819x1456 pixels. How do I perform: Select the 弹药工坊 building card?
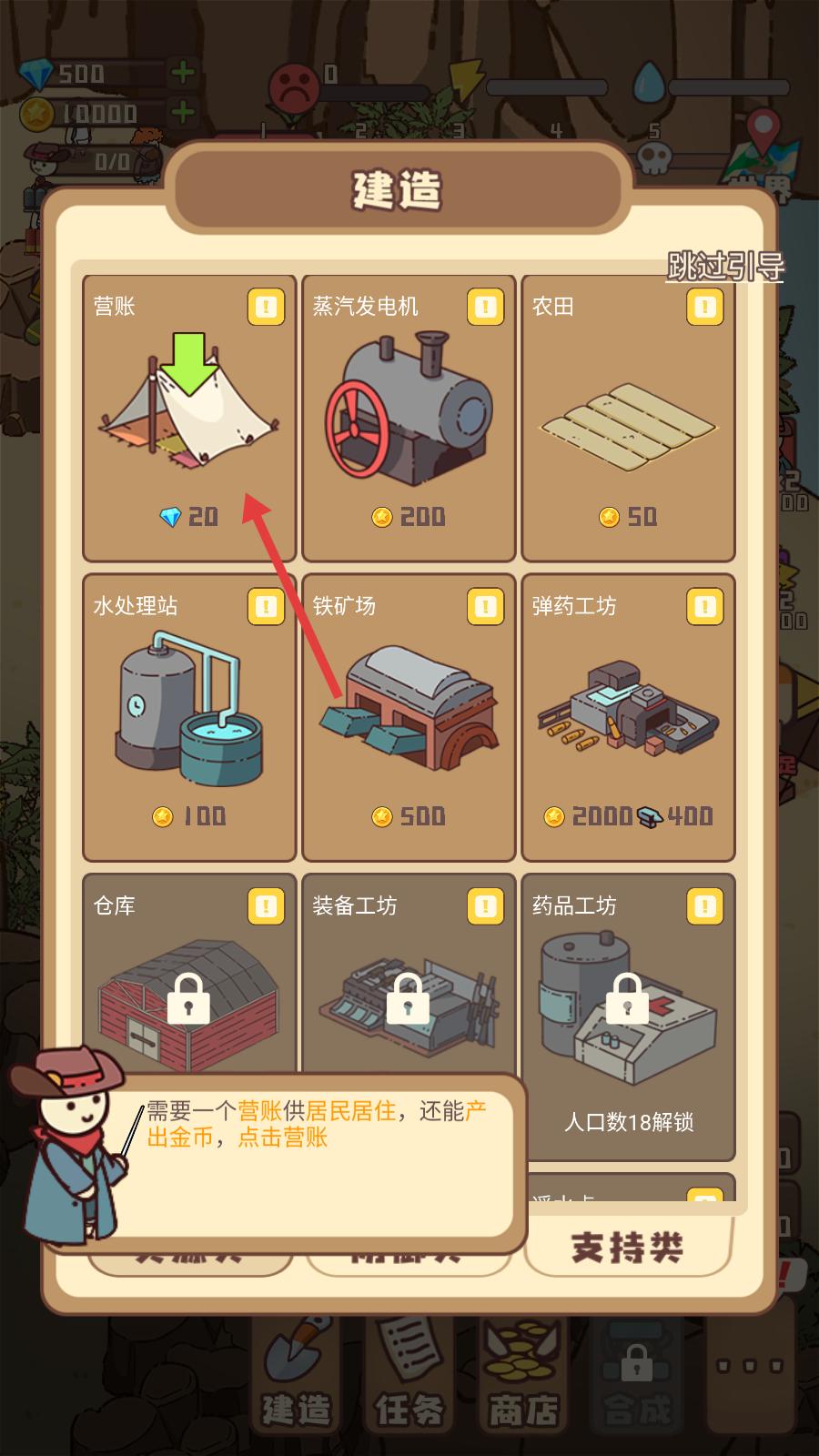tap(628, 719)
